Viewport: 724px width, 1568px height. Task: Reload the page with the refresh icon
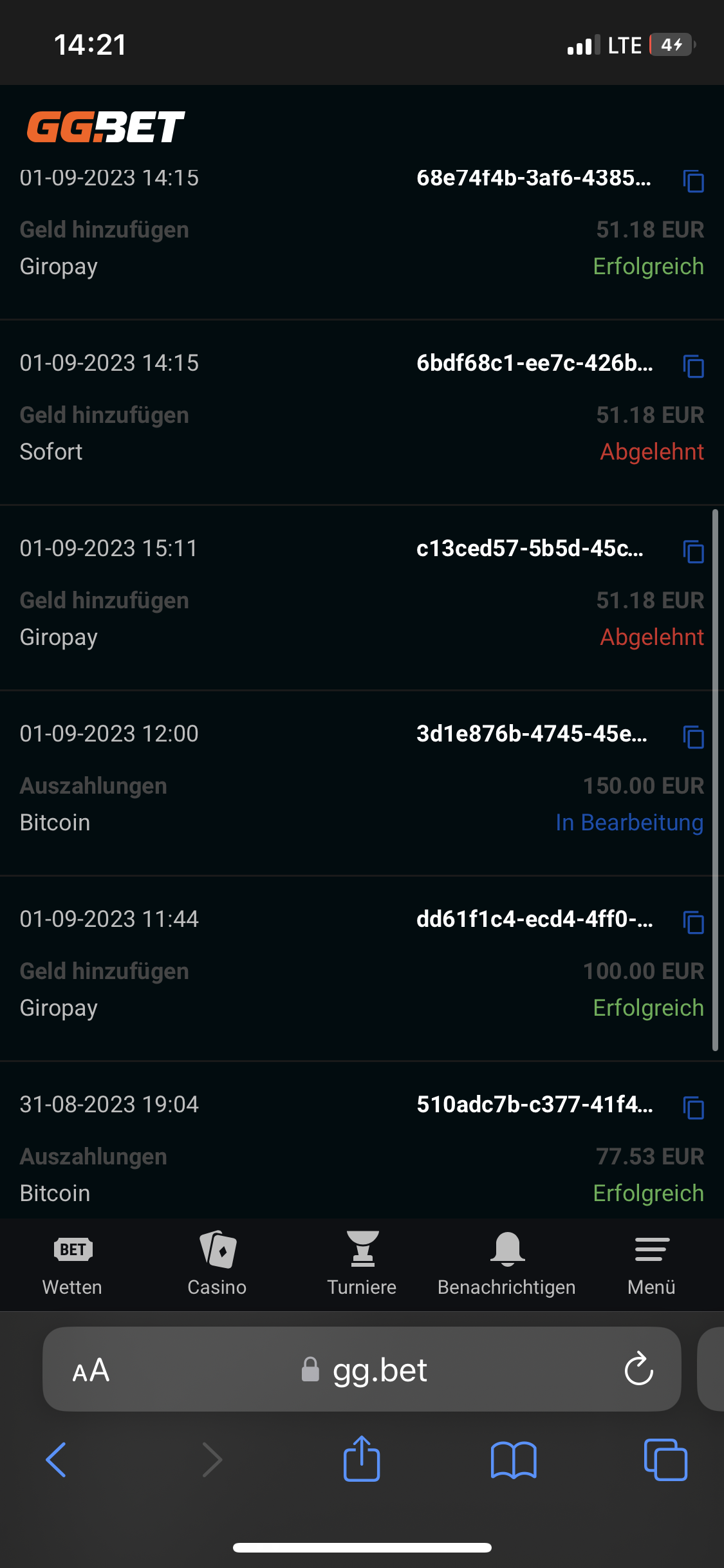pyautogui.click(x=638, y=1370)
